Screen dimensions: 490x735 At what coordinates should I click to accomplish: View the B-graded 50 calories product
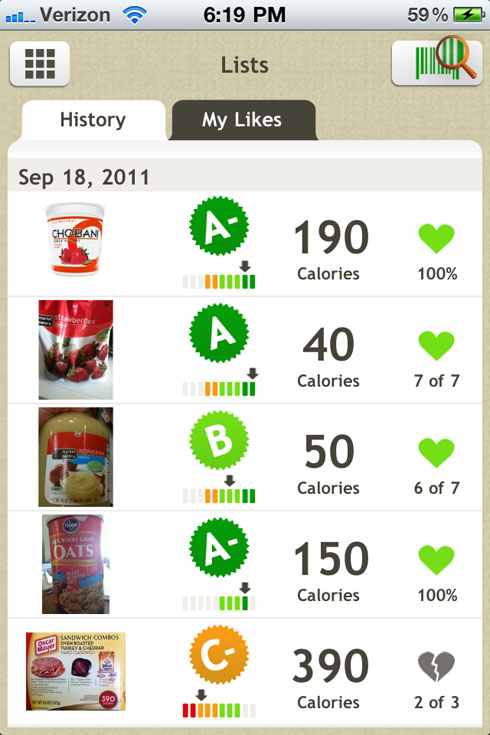click(x=245, y=457)
